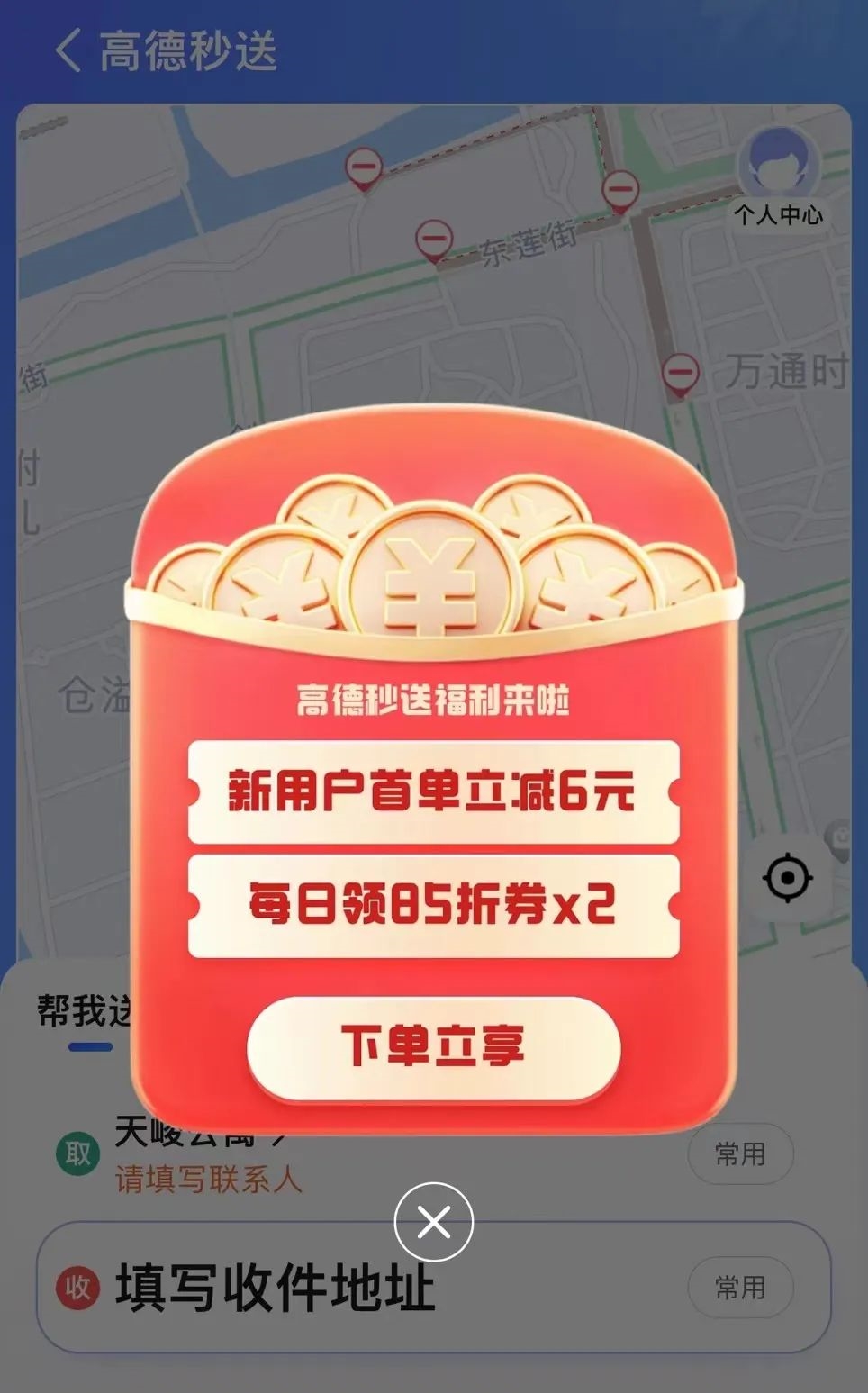Switch to the 帮我送 tab
The image size is (868, 1393).
point(84,1012)
